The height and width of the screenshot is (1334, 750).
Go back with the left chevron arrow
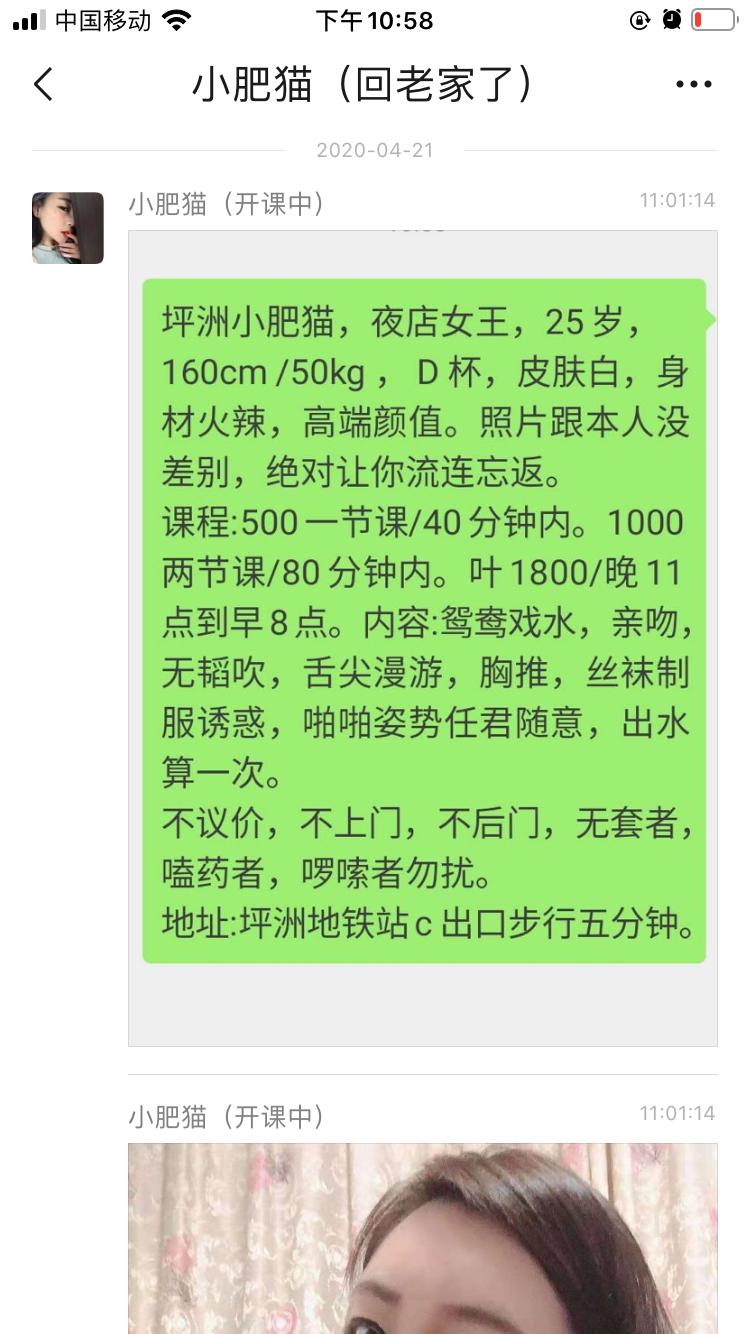coord(42,86)
